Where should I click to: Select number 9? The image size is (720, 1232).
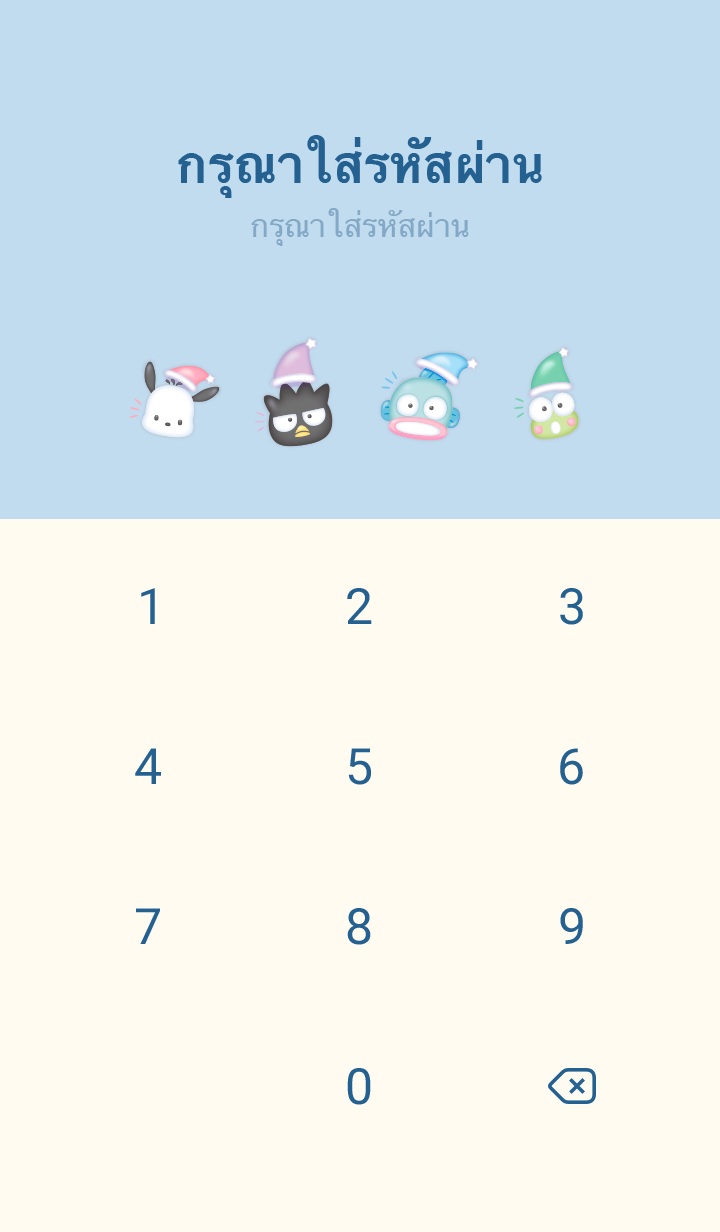571,927
